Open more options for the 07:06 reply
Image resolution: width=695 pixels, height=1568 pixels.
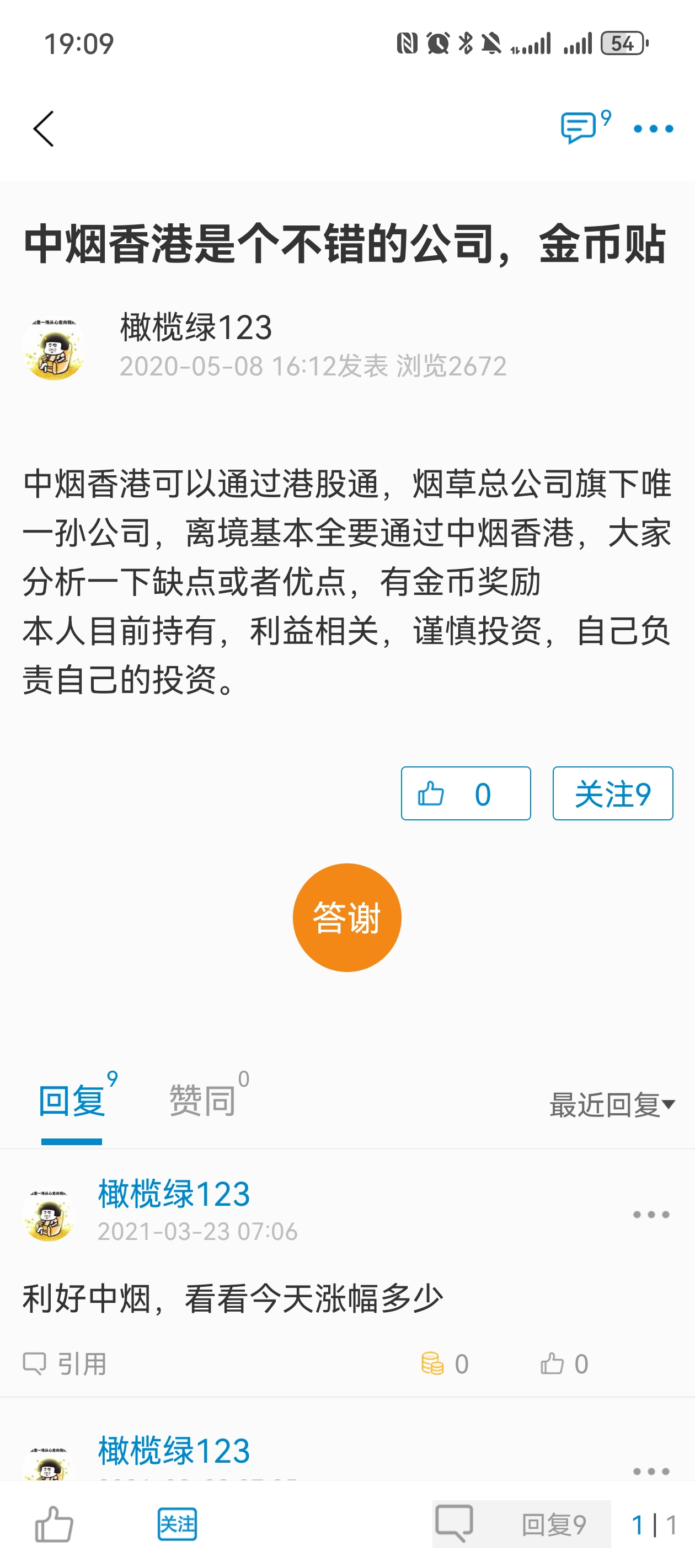point(650,1213)
